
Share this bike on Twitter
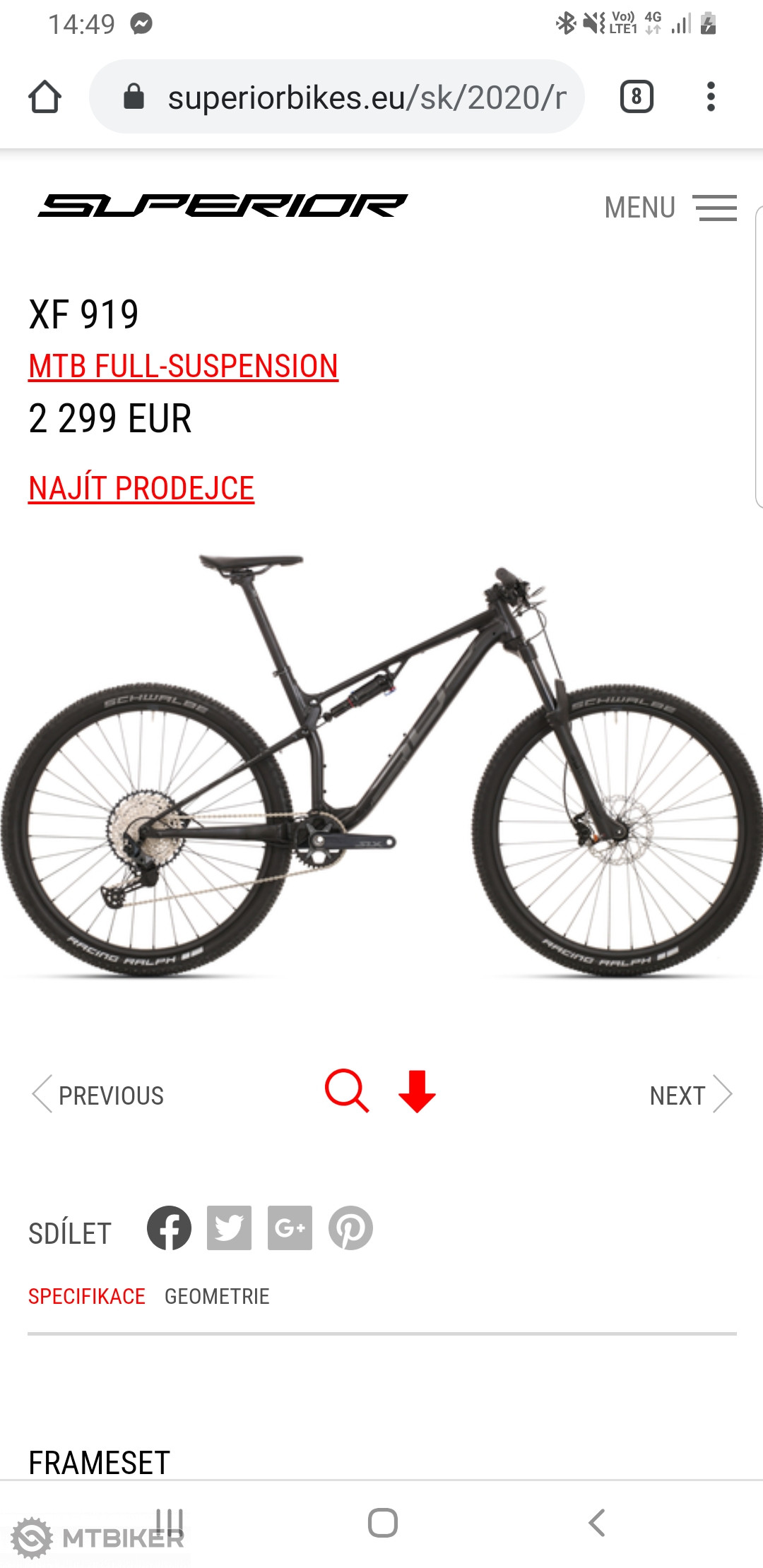click(229, 1228)
